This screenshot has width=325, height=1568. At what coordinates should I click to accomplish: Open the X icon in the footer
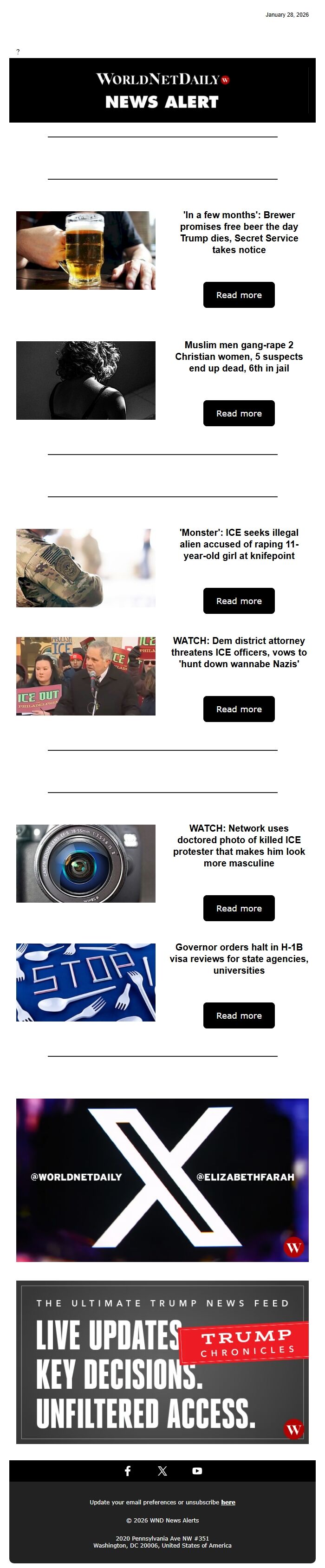pos(162,1470)
